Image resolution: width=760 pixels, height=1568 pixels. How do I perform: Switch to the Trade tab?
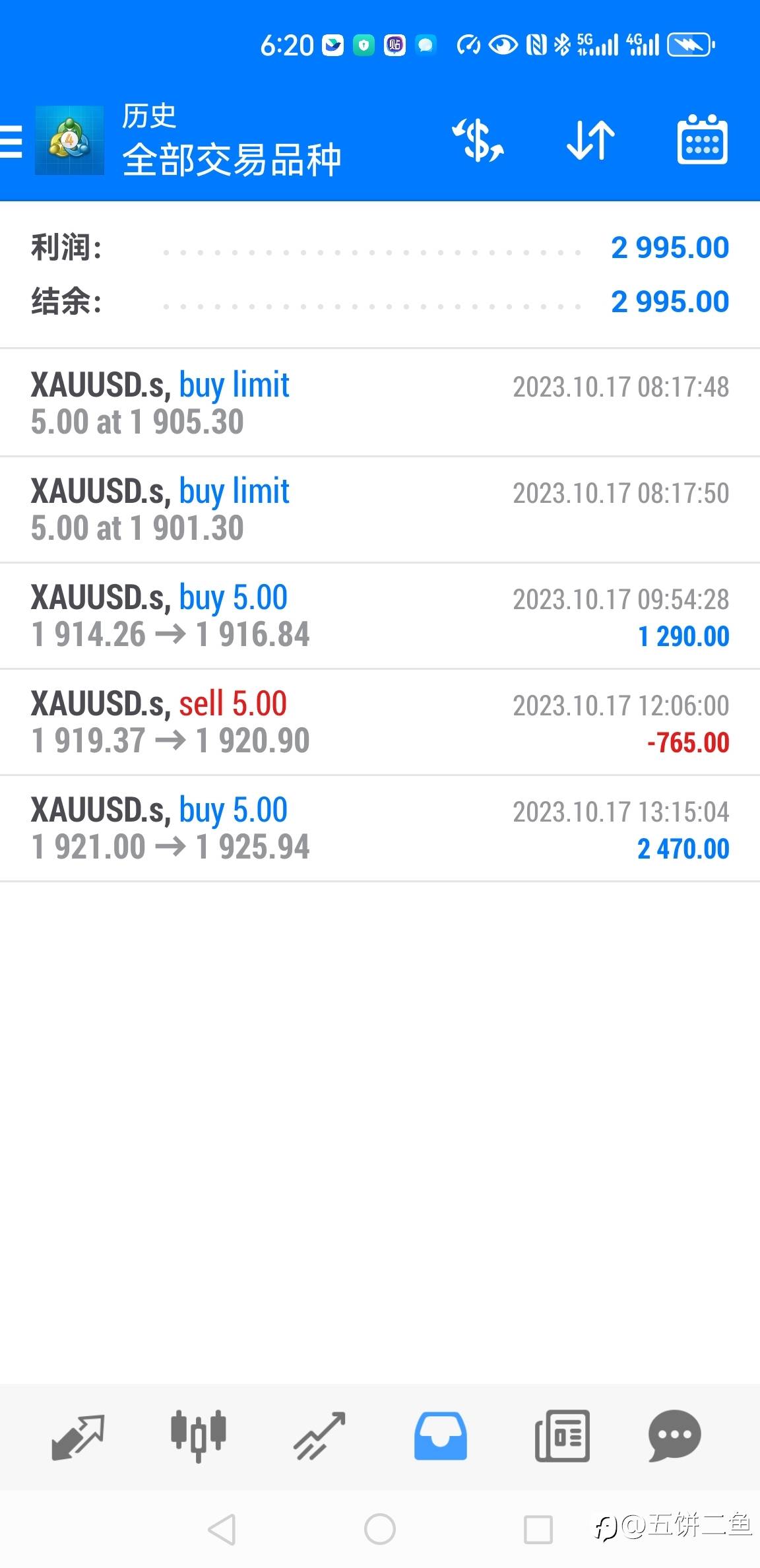[x=320, y=1437]
